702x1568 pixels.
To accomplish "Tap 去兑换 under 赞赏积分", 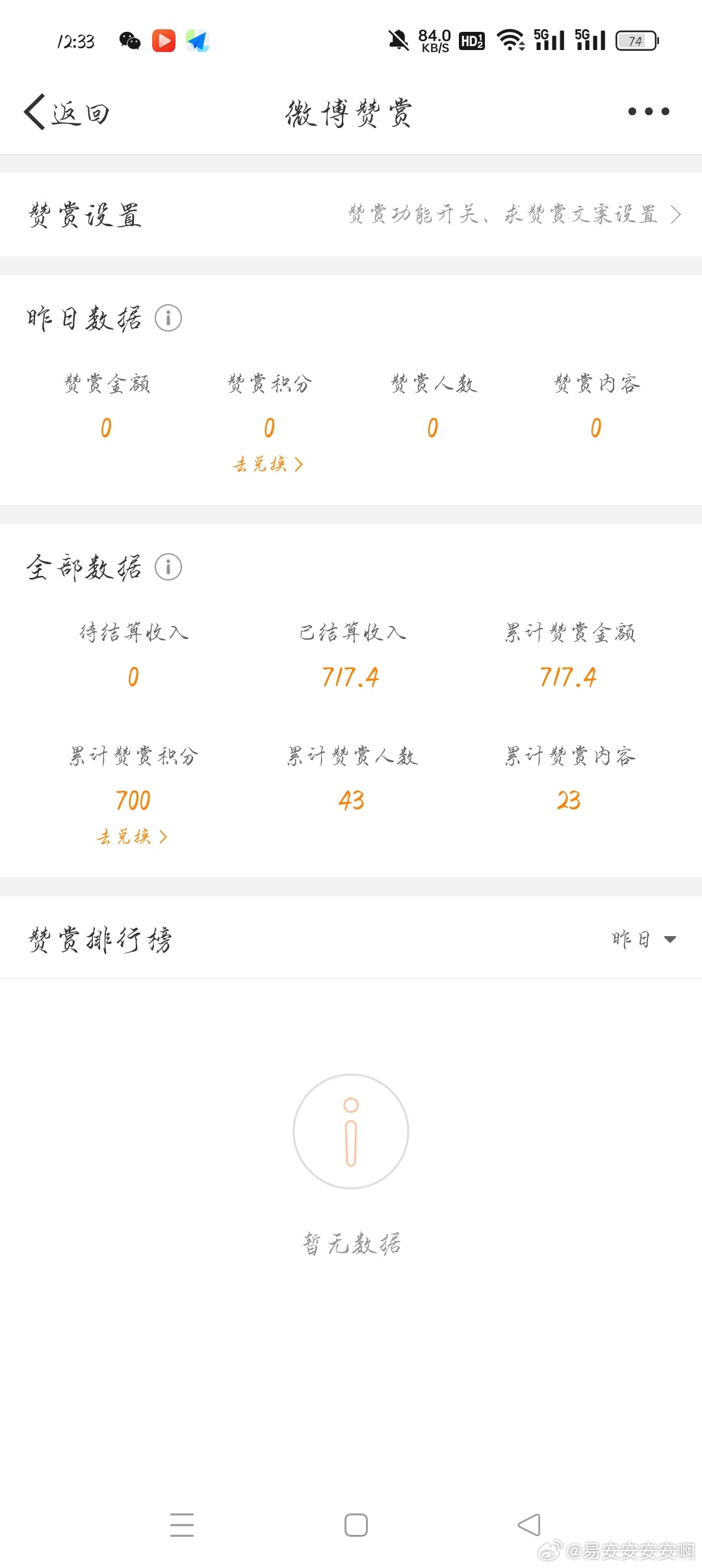I will 268,464.
